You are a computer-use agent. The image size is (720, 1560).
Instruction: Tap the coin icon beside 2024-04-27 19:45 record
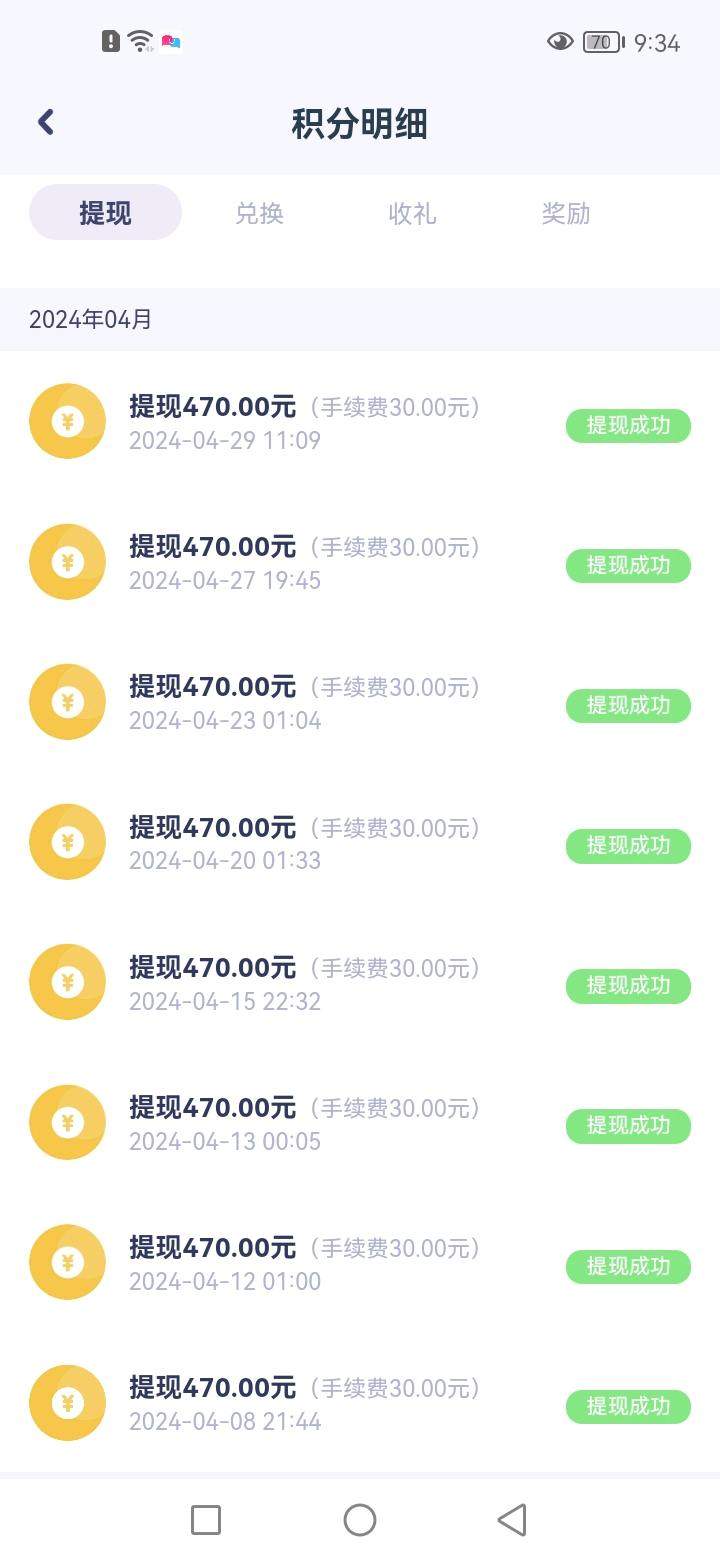(x=67, y=561)
